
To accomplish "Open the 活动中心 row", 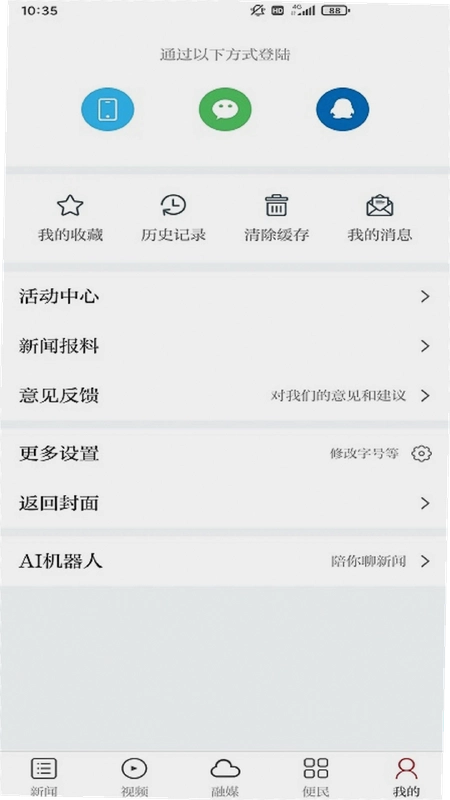I will pos(225,296).
